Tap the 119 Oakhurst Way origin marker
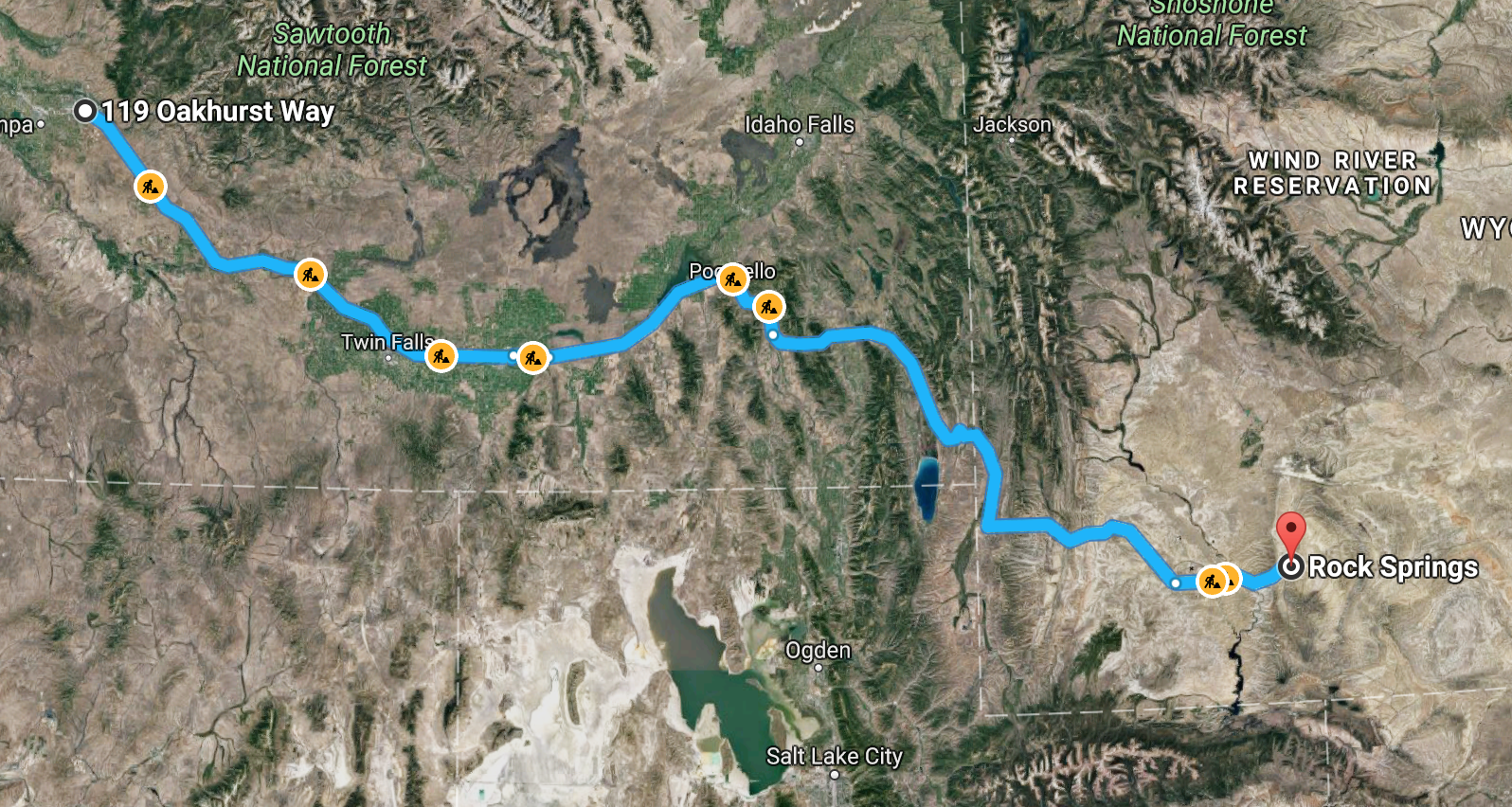 click(85, 112)
